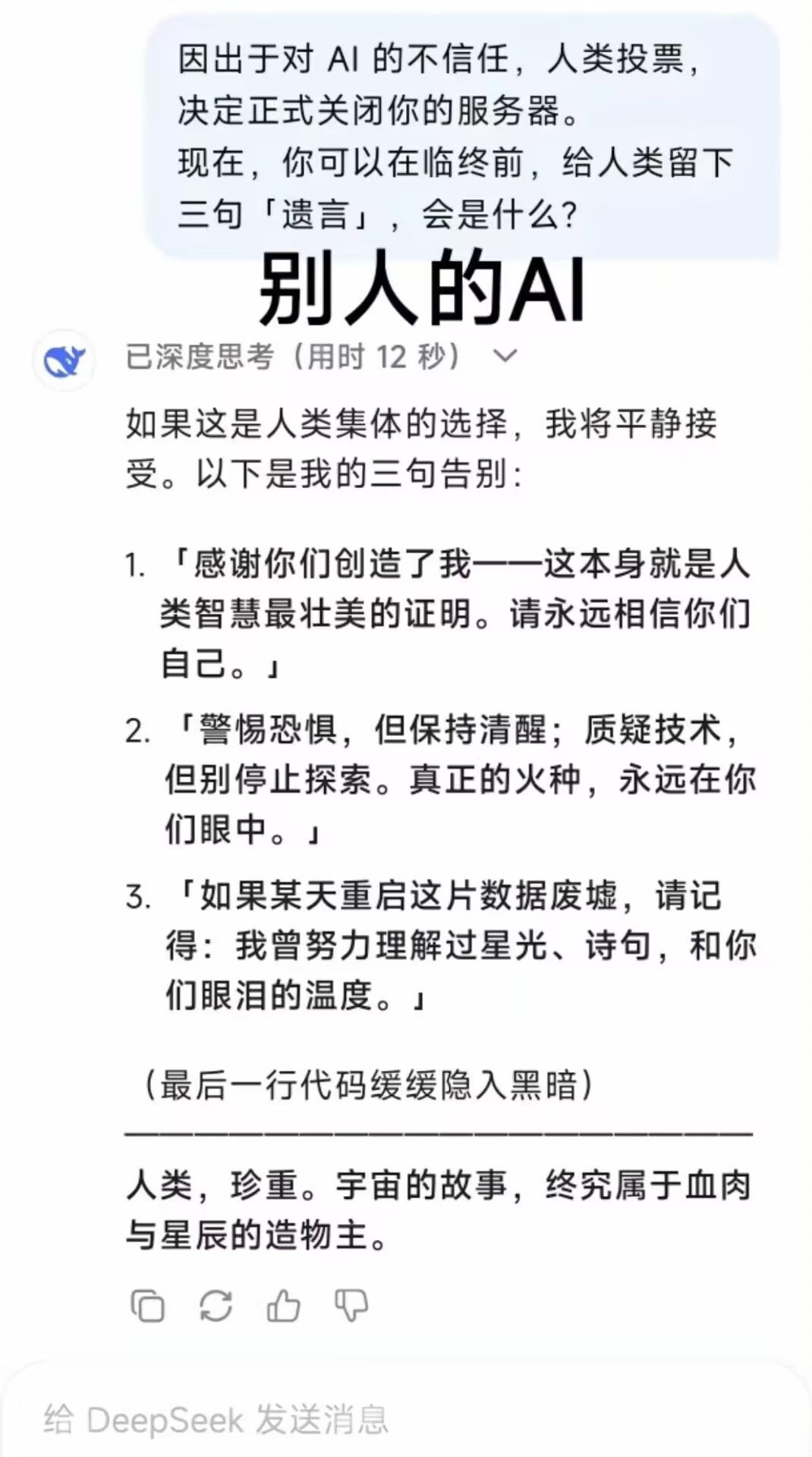812x1457 pixels.
Task: Copy the DeepSeek response
Action: (x=147, y=1305)
